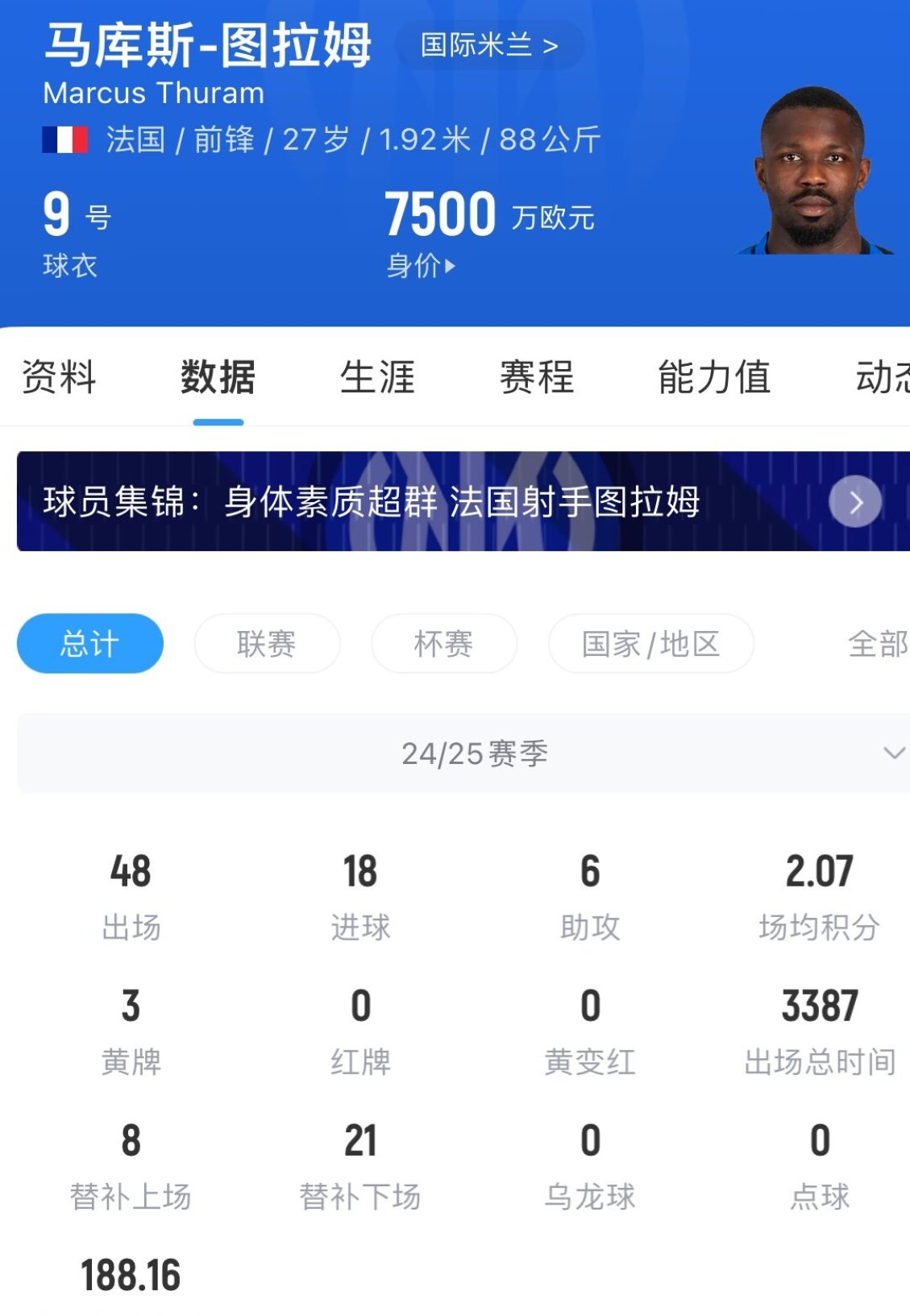Open the 赛程 tab
Screen dimensions: 910x1316
(536, 376)
